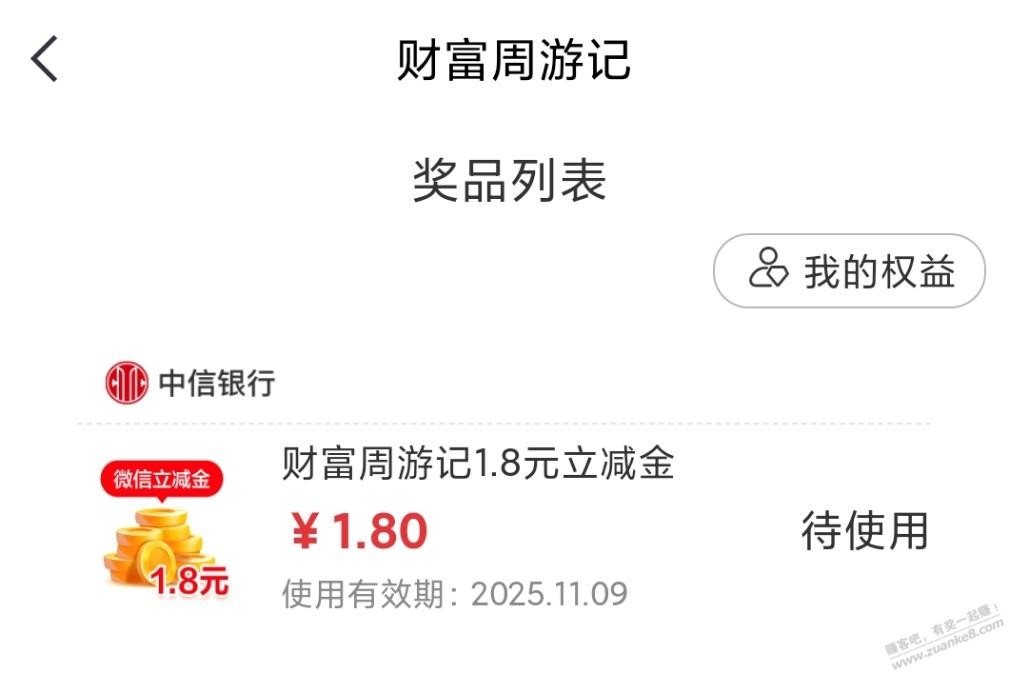This screenshot has height=689, width=1028.
Task: Open 我的权益 button
Action: click(x=849, y=271)
